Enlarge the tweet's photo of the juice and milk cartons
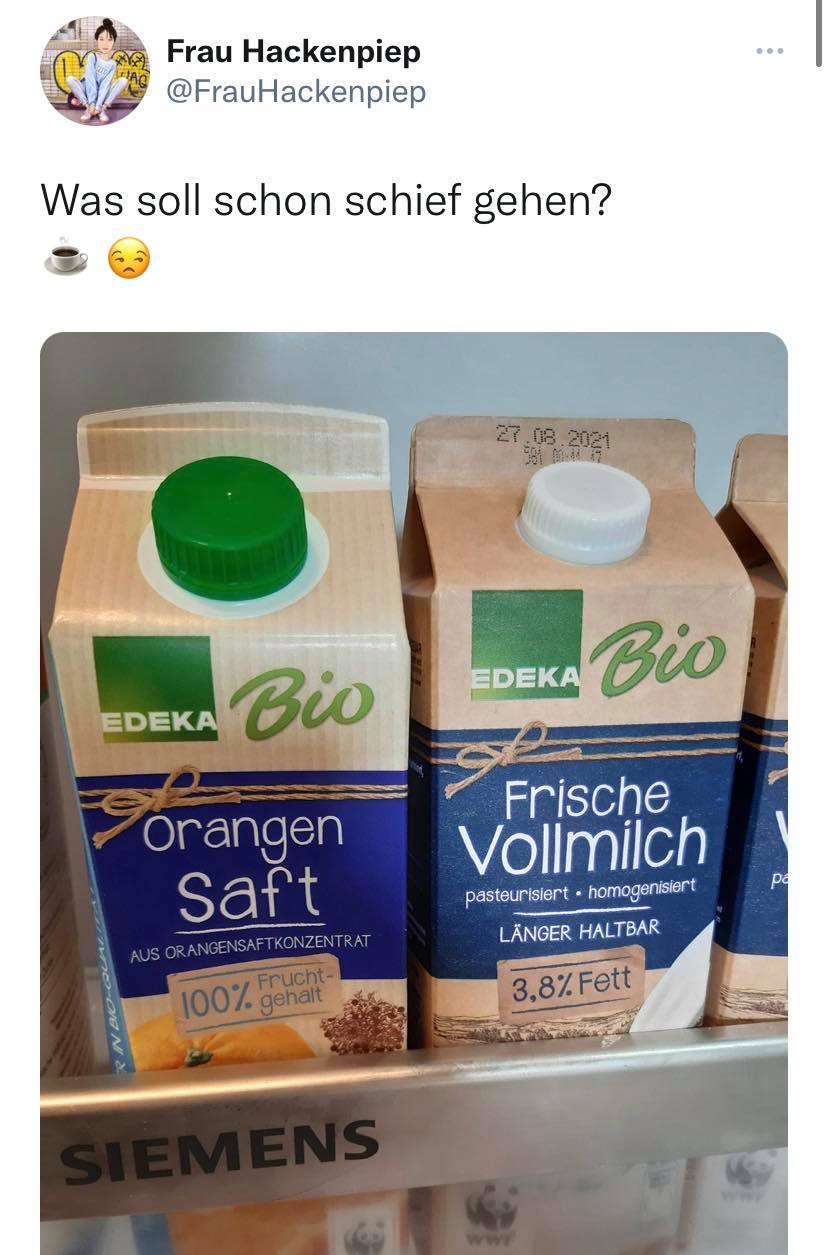 (x=414, y=790)
